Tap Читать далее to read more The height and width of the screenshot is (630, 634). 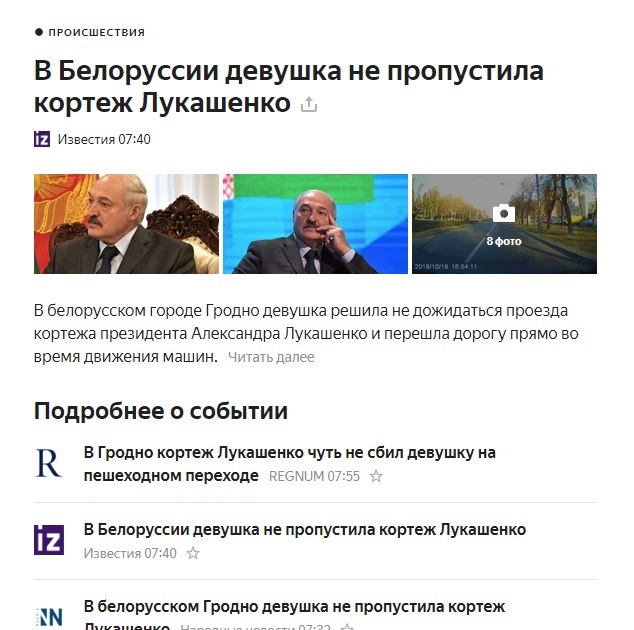[270, 357]
